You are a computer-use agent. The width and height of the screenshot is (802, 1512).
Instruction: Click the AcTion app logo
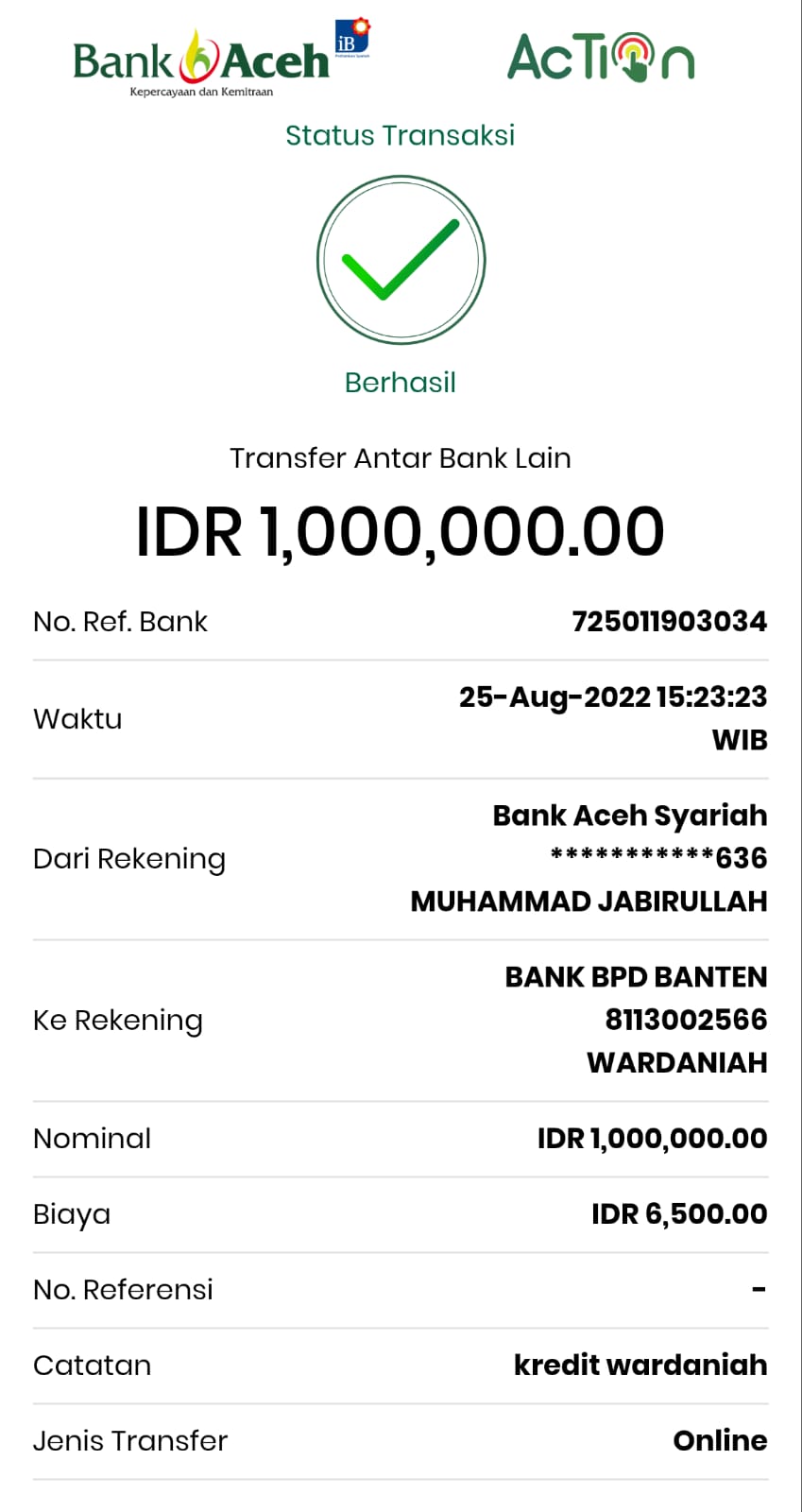[602, 57]
